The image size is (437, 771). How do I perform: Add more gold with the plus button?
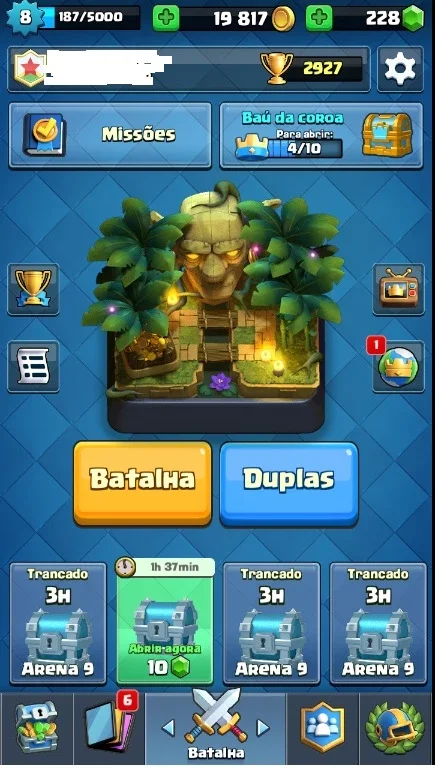pos(166,19)
